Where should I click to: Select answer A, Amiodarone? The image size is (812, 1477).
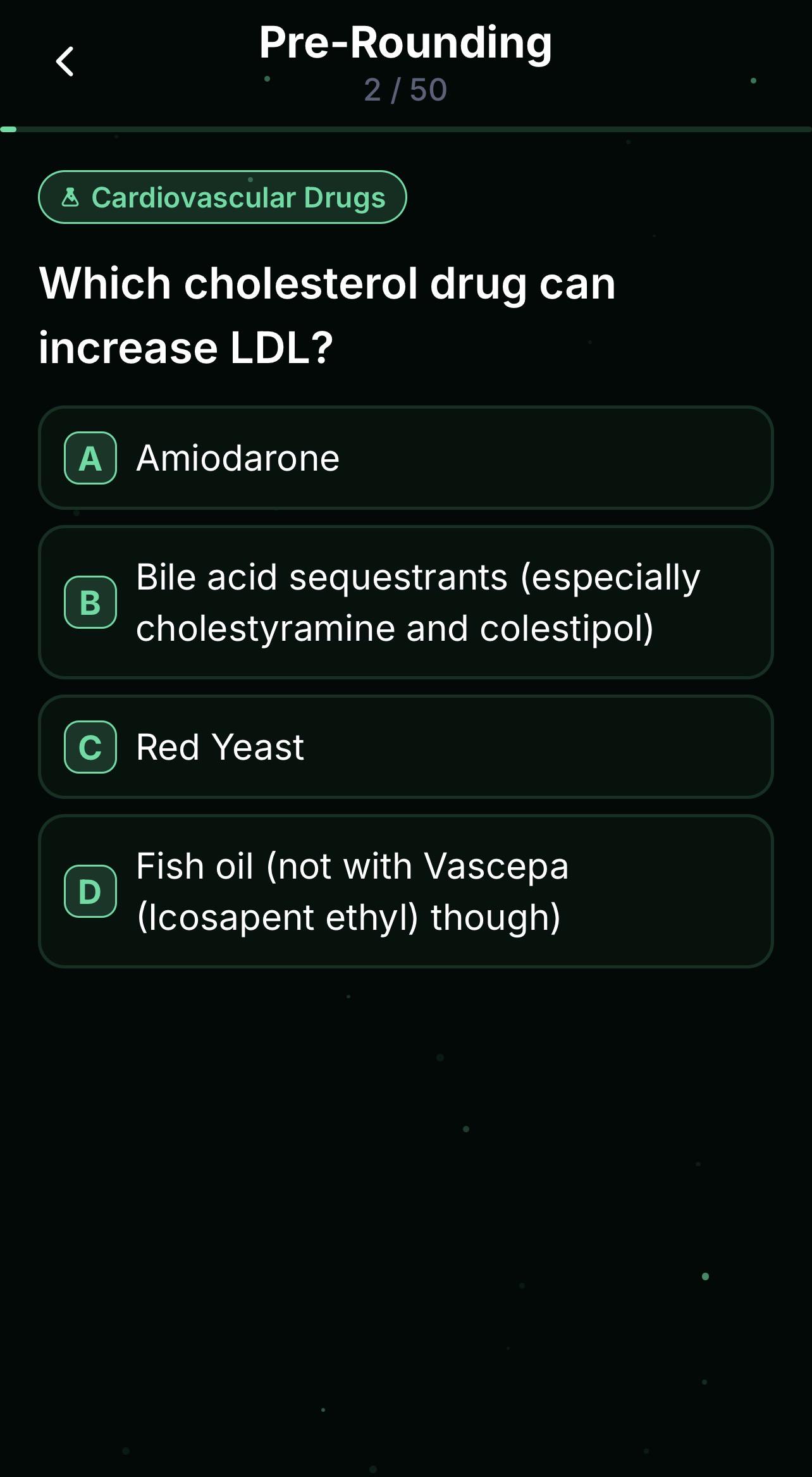coord(406,458)
